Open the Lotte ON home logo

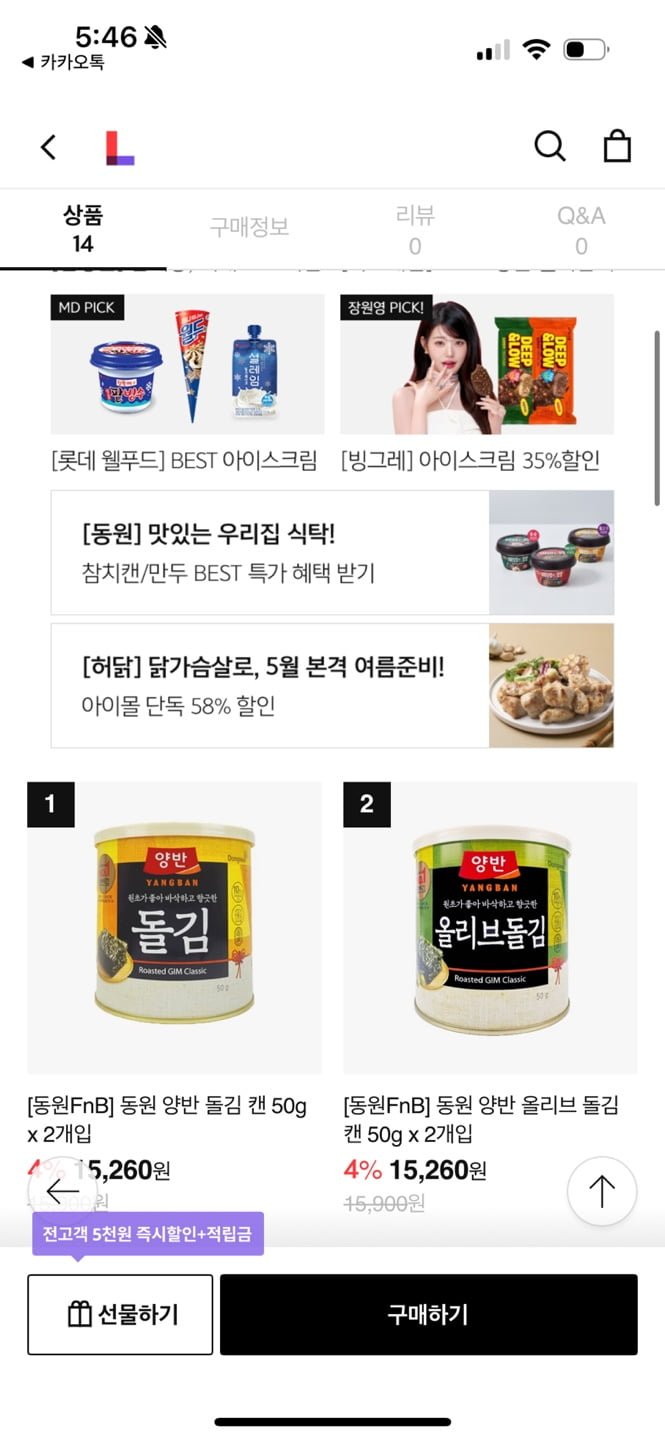pyautogui.click(x=120, y=147)
